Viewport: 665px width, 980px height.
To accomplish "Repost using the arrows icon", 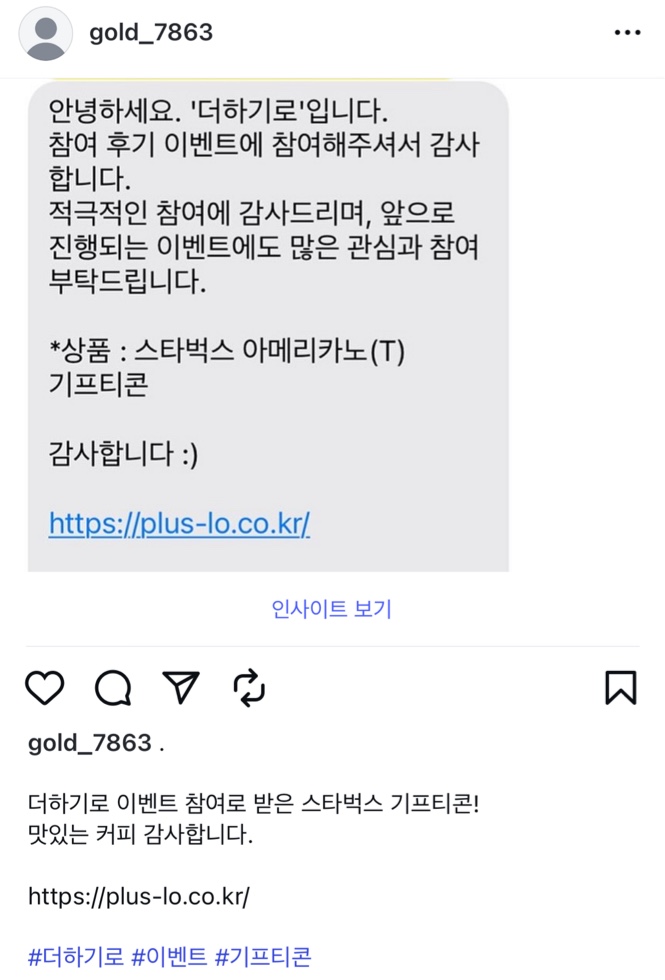I will click(x=248, y=688).
